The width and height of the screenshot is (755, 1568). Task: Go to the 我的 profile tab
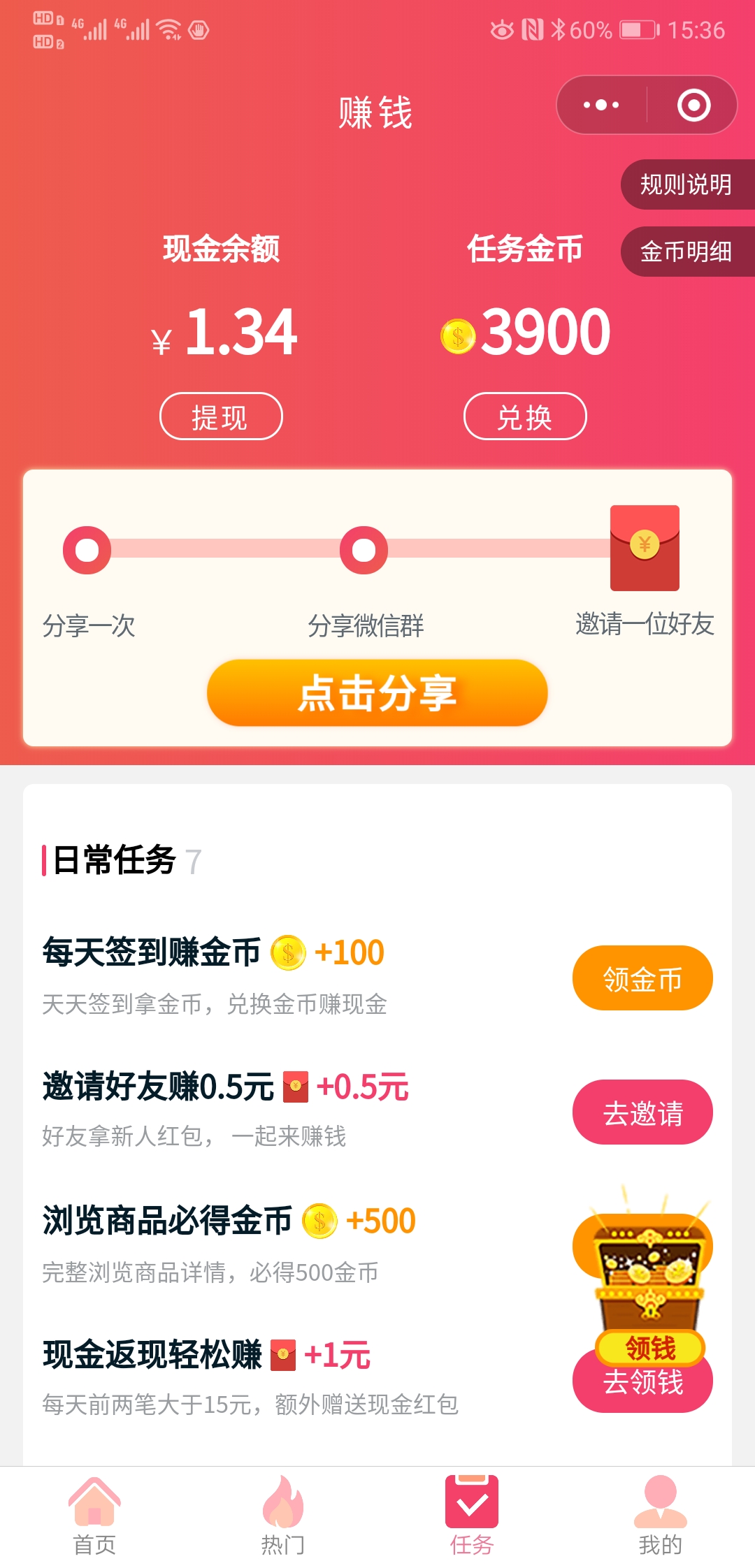661,1516
